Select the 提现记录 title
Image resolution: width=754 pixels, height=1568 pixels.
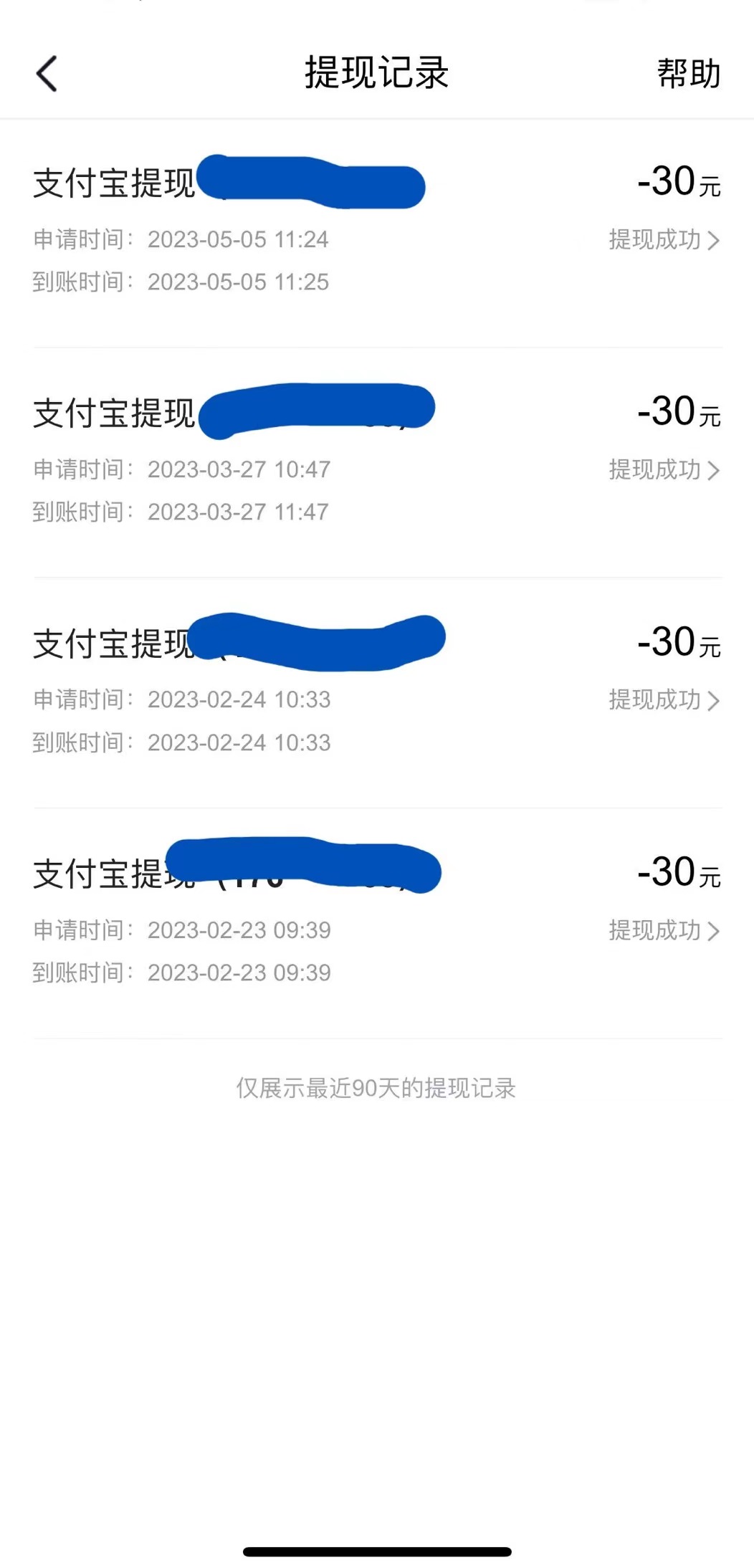(376, 75)
